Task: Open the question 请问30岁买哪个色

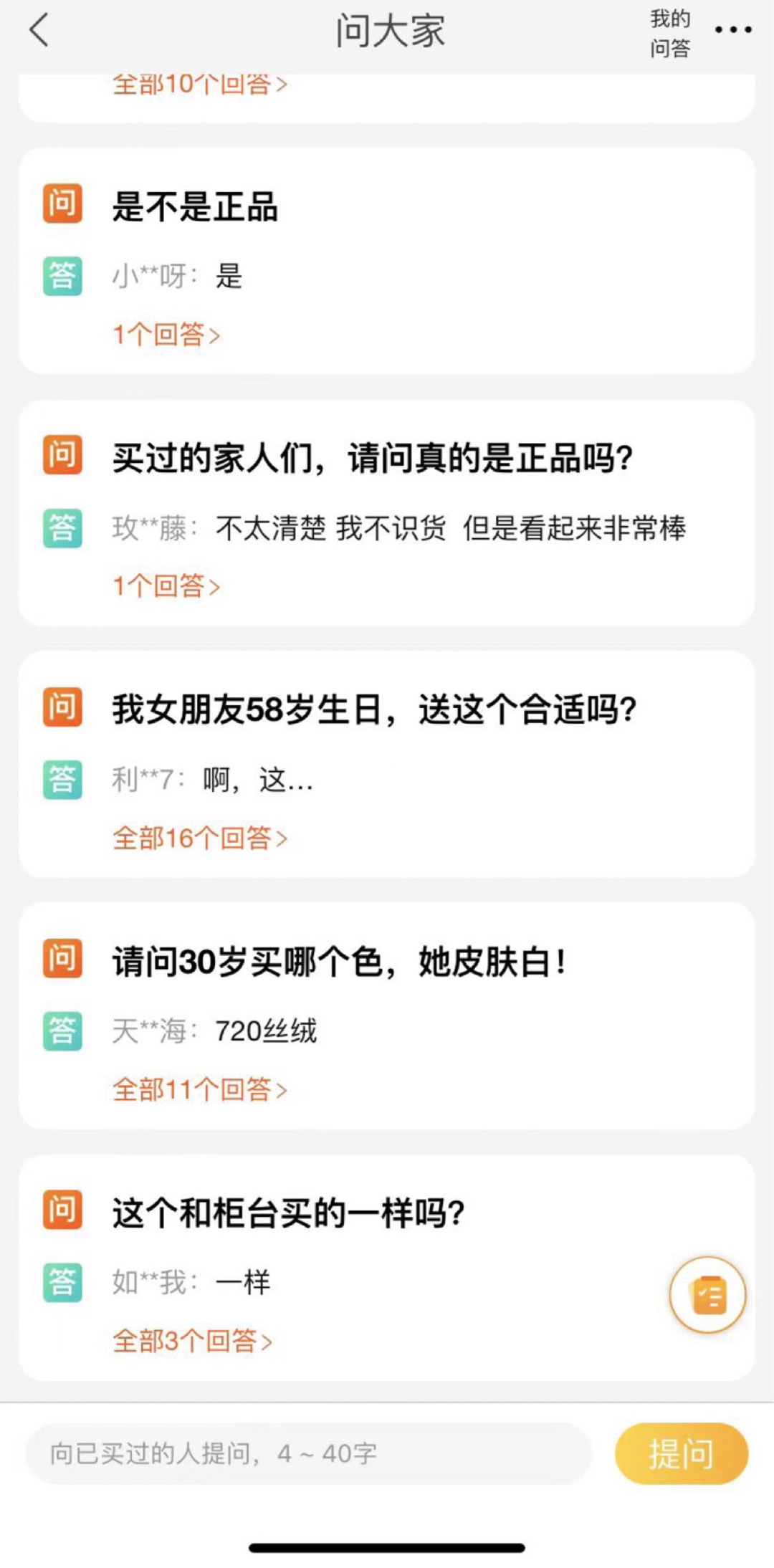Action: [340, 962]
